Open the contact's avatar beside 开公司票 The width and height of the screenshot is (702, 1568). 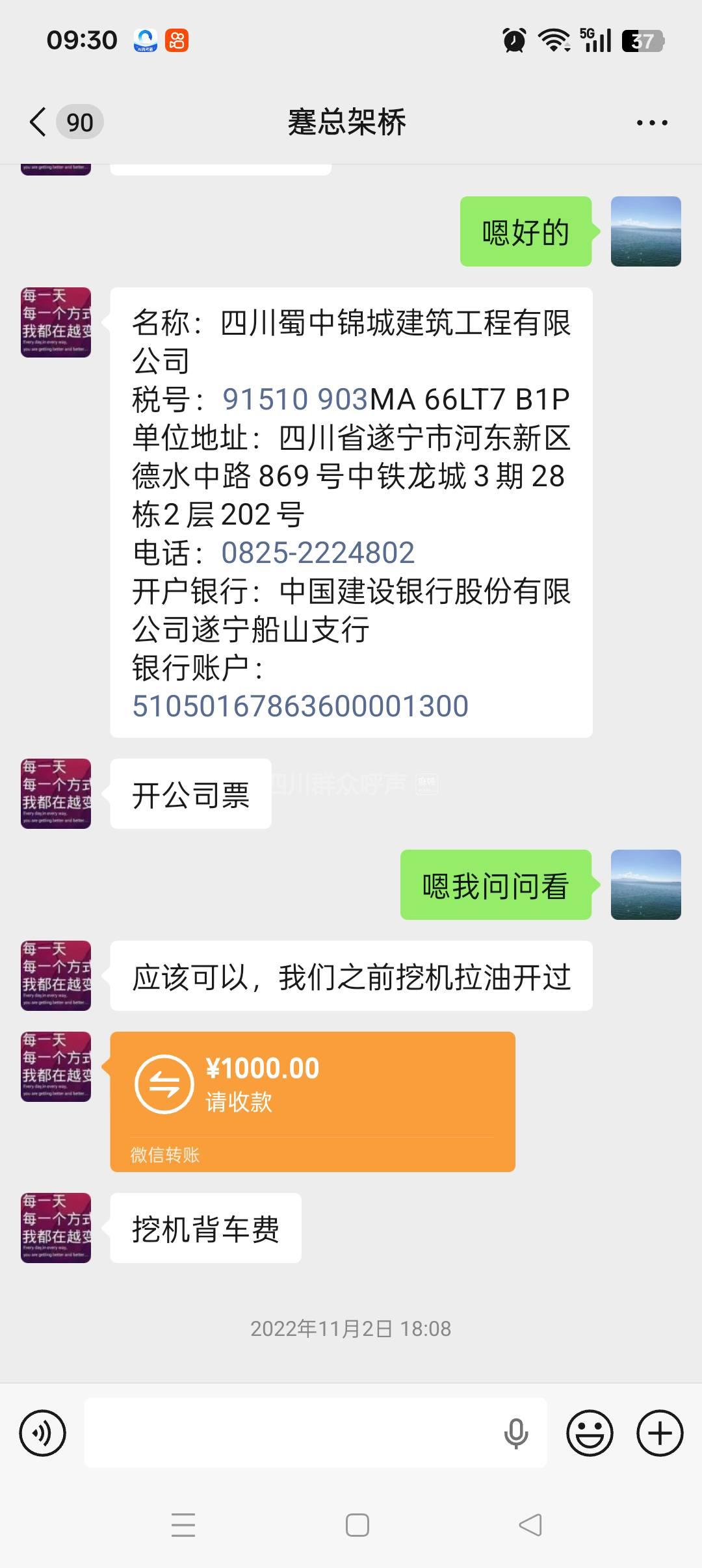point(56,793)
